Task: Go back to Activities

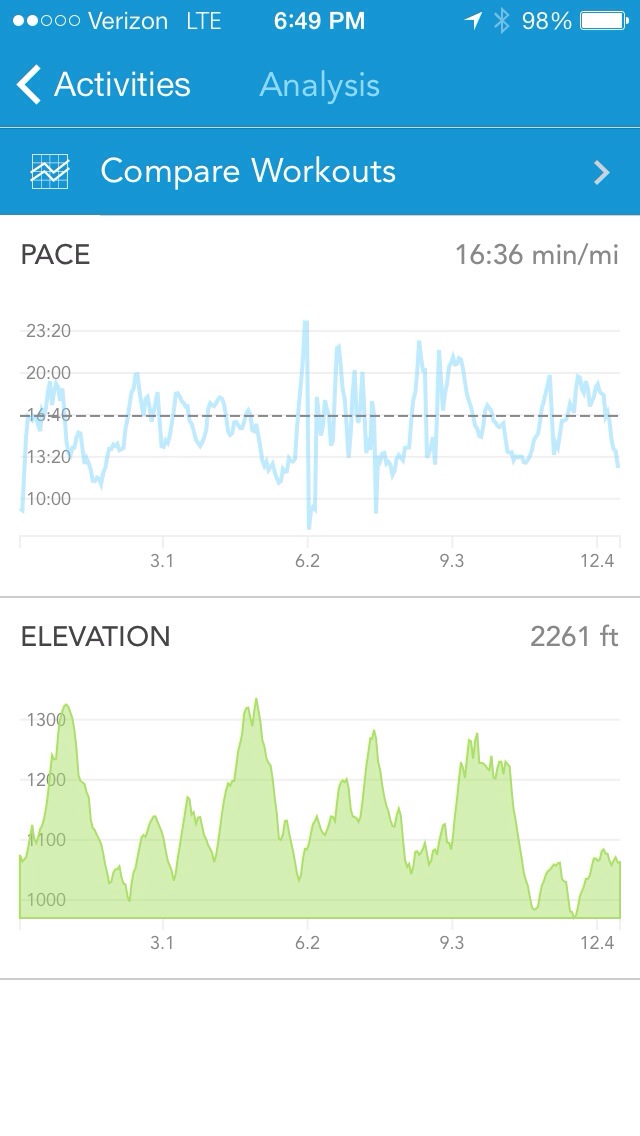Action: (104, 86)
